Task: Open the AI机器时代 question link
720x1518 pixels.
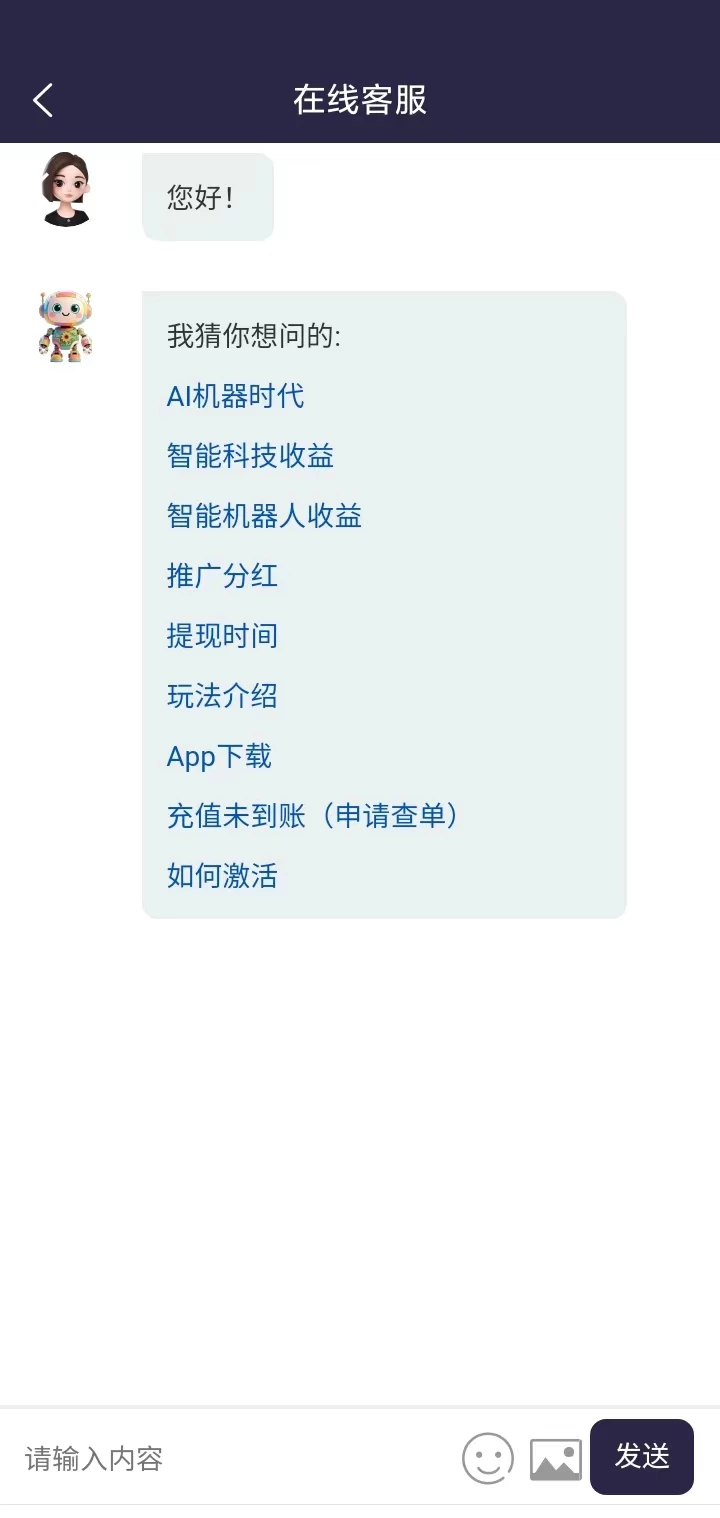Action: 236,395
